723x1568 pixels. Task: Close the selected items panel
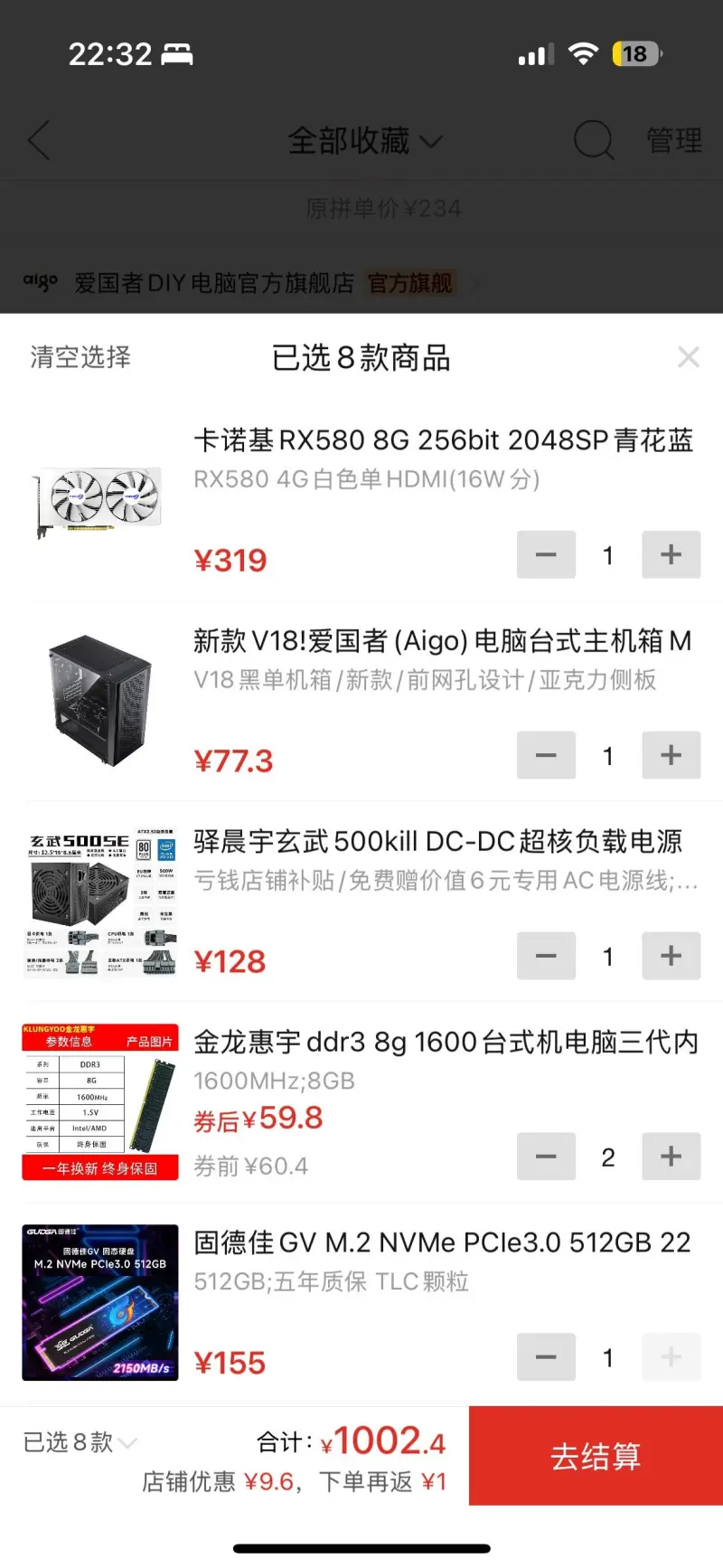(x=689, y=357)
